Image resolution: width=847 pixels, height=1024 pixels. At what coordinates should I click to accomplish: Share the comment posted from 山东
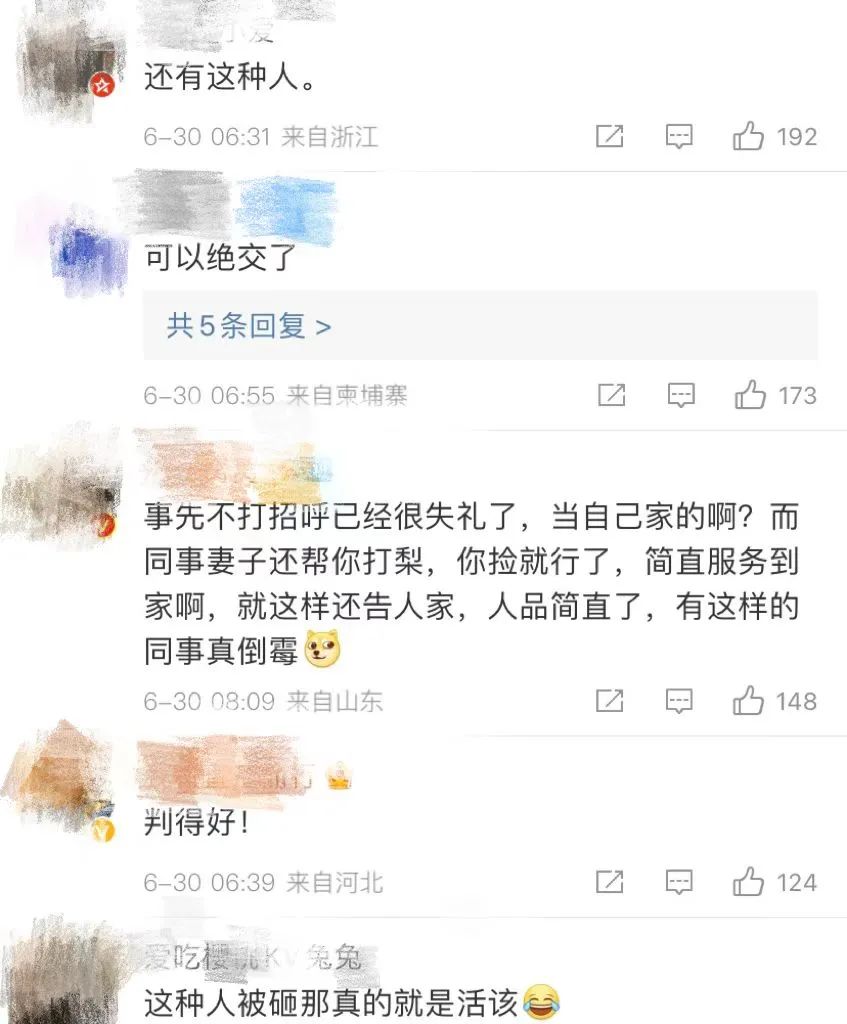coord(609,701)
